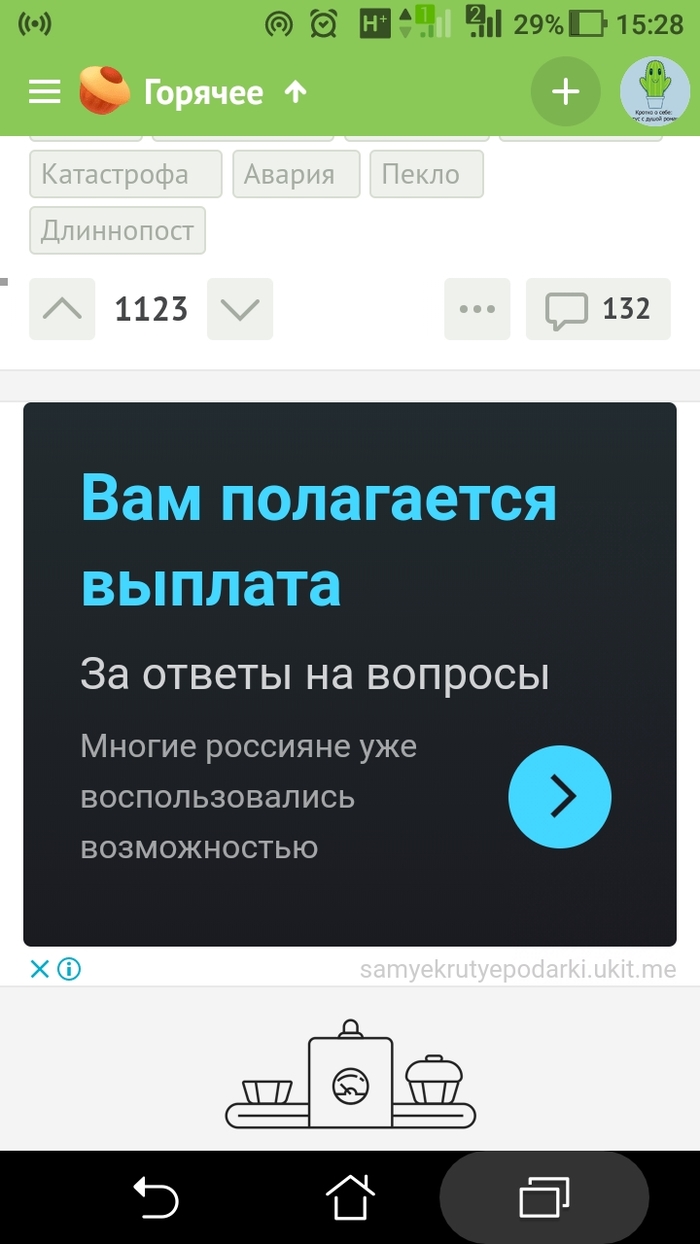Create a new post with plus button
The width and height of the screenshot is (700, 1244).
[566, 92]
